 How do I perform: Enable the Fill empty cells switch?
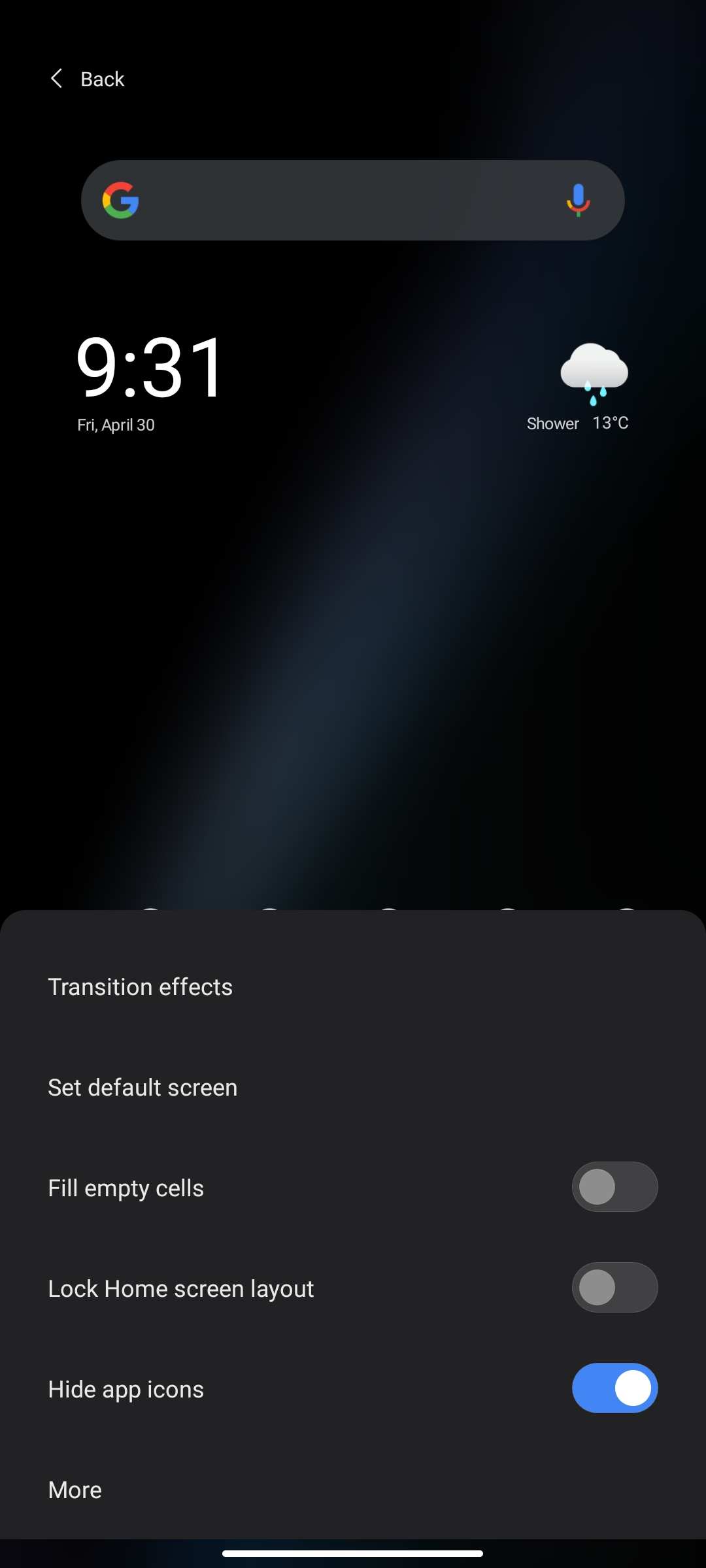pos(614,1187)
